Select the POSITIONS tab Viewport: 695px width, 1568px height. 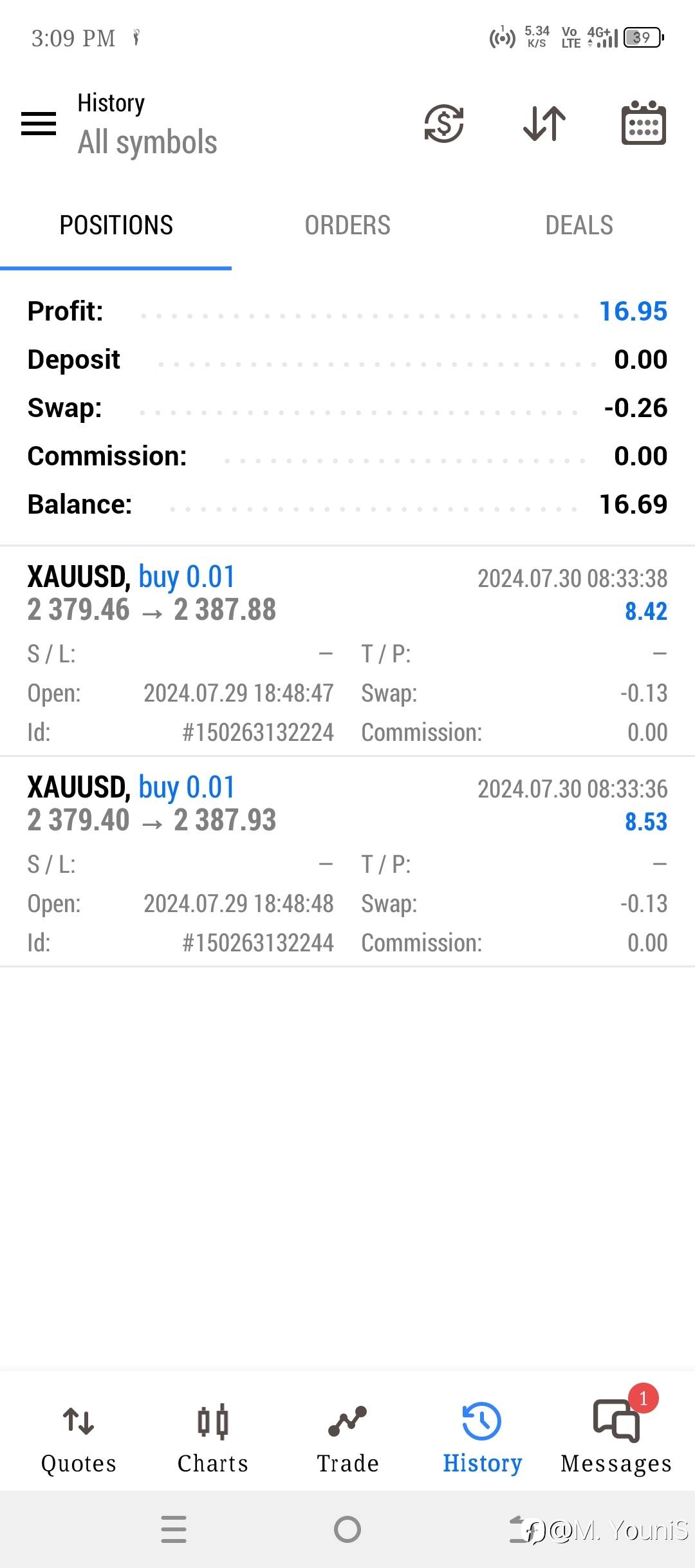point(116,226)
